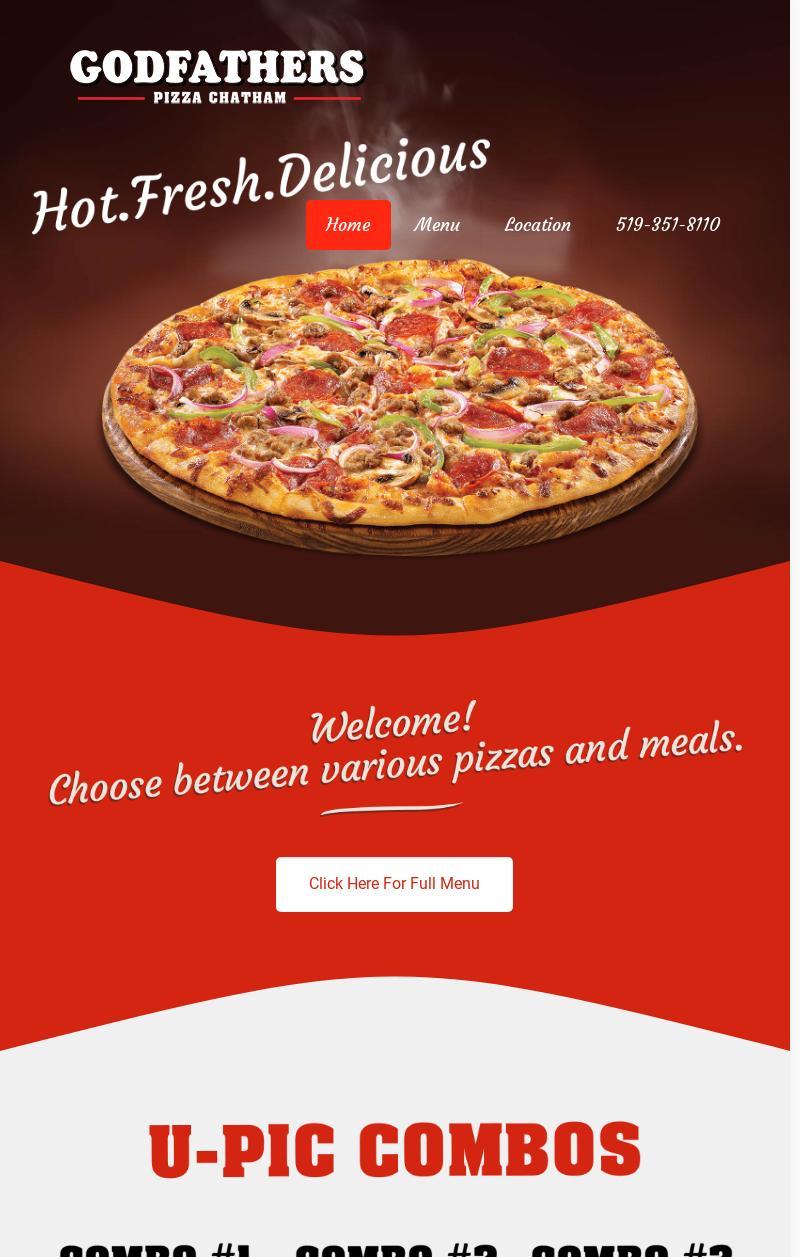This screenshot has height=1257, width=800.
Task: Call 519-351-8110 from the nav bar
Action: 667,225
